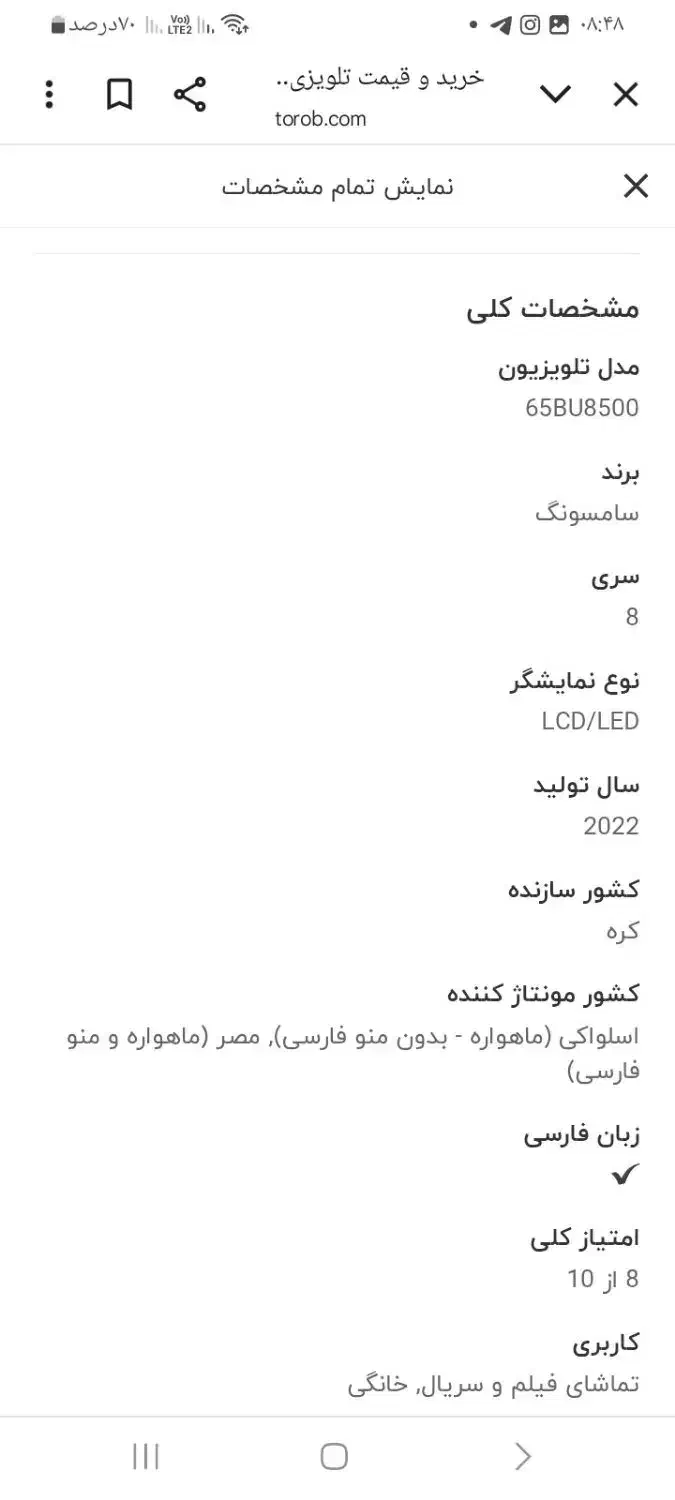This screenshot has height=1500, width=675.
Task: Open the browser overflow menu
Action: (x=49, y=95)
